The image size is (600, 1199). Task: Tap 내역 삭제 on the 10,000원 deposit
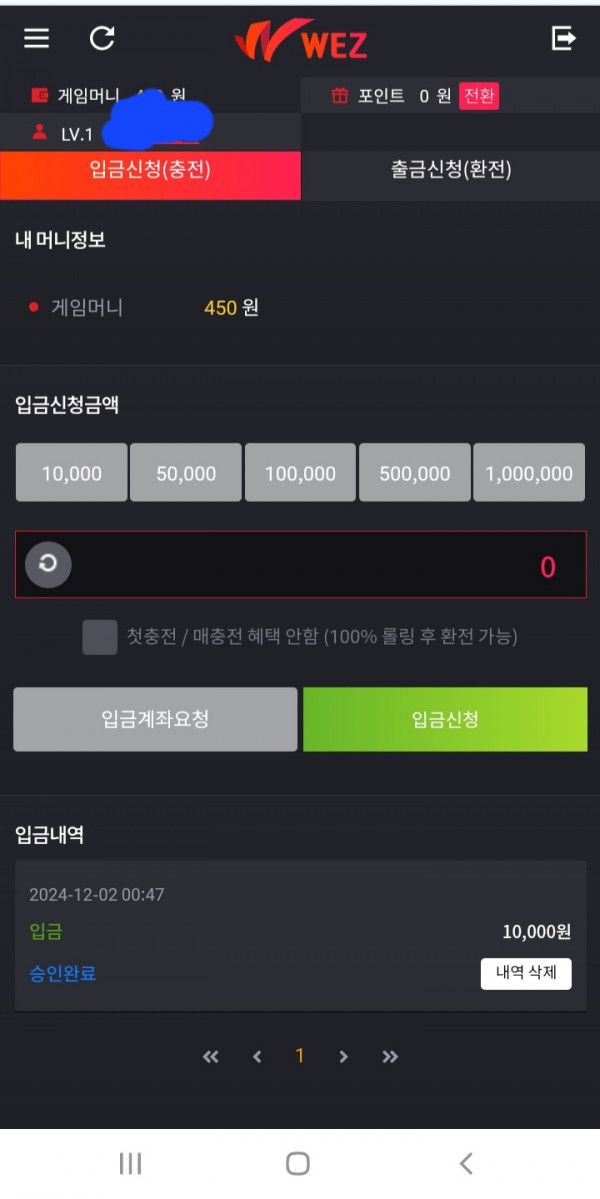(526, 972)
